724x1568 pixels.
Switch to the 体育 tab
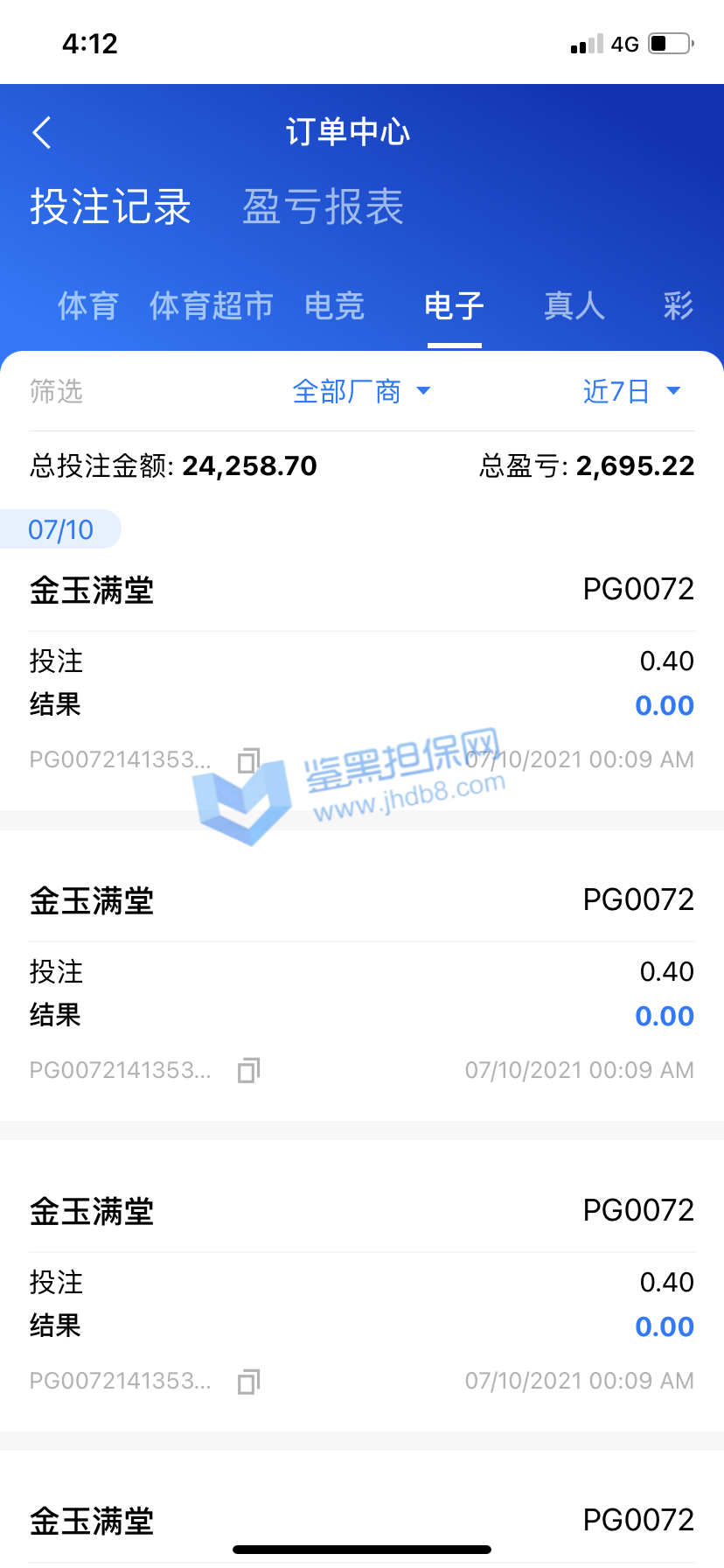(87, 306)
